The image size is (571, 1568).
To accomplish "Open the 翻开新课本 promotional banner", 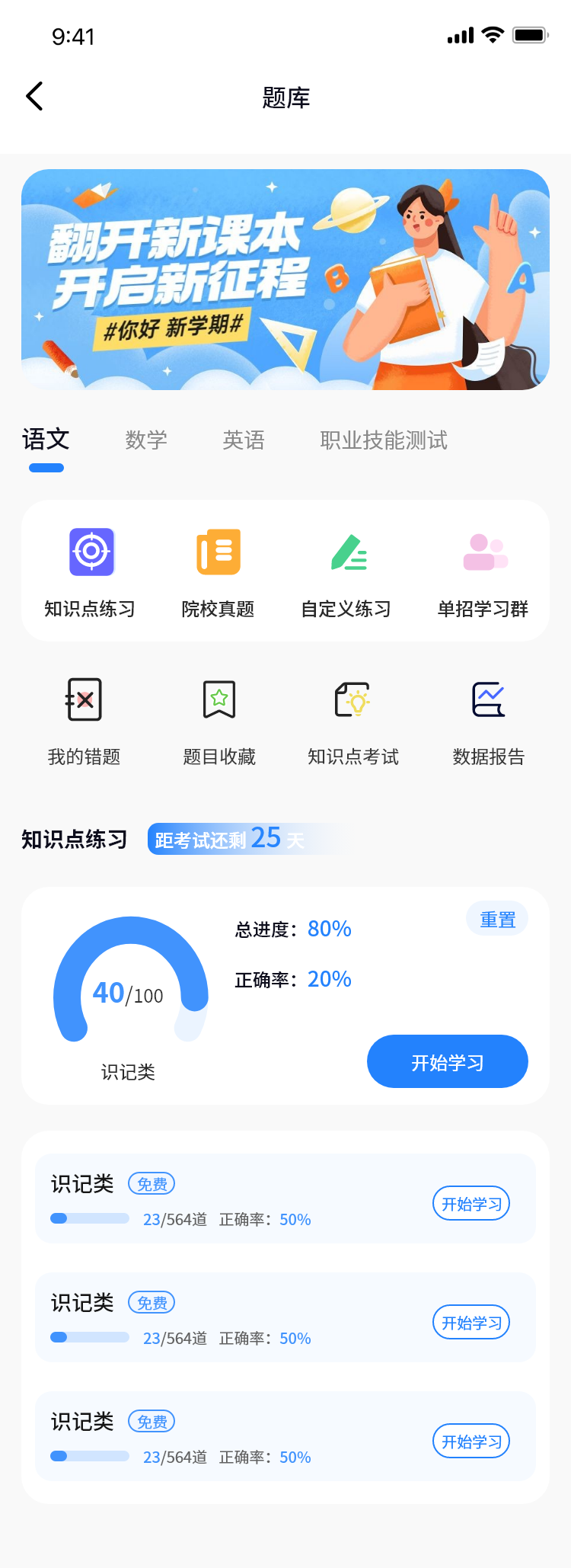I will coord(285,280).
